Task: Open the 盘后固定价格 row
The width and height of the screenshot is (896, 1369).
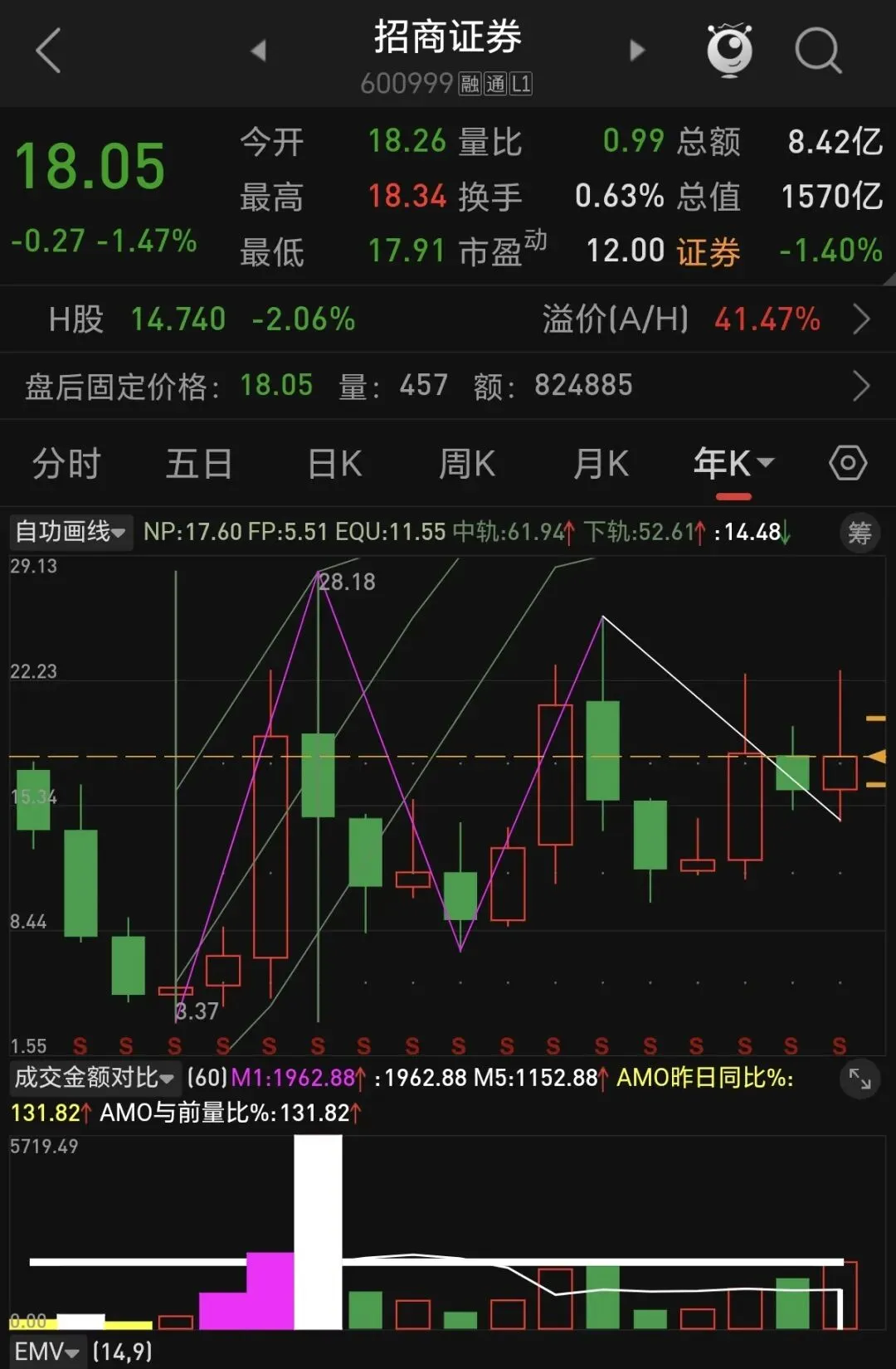Action: (x=448, y=386)
